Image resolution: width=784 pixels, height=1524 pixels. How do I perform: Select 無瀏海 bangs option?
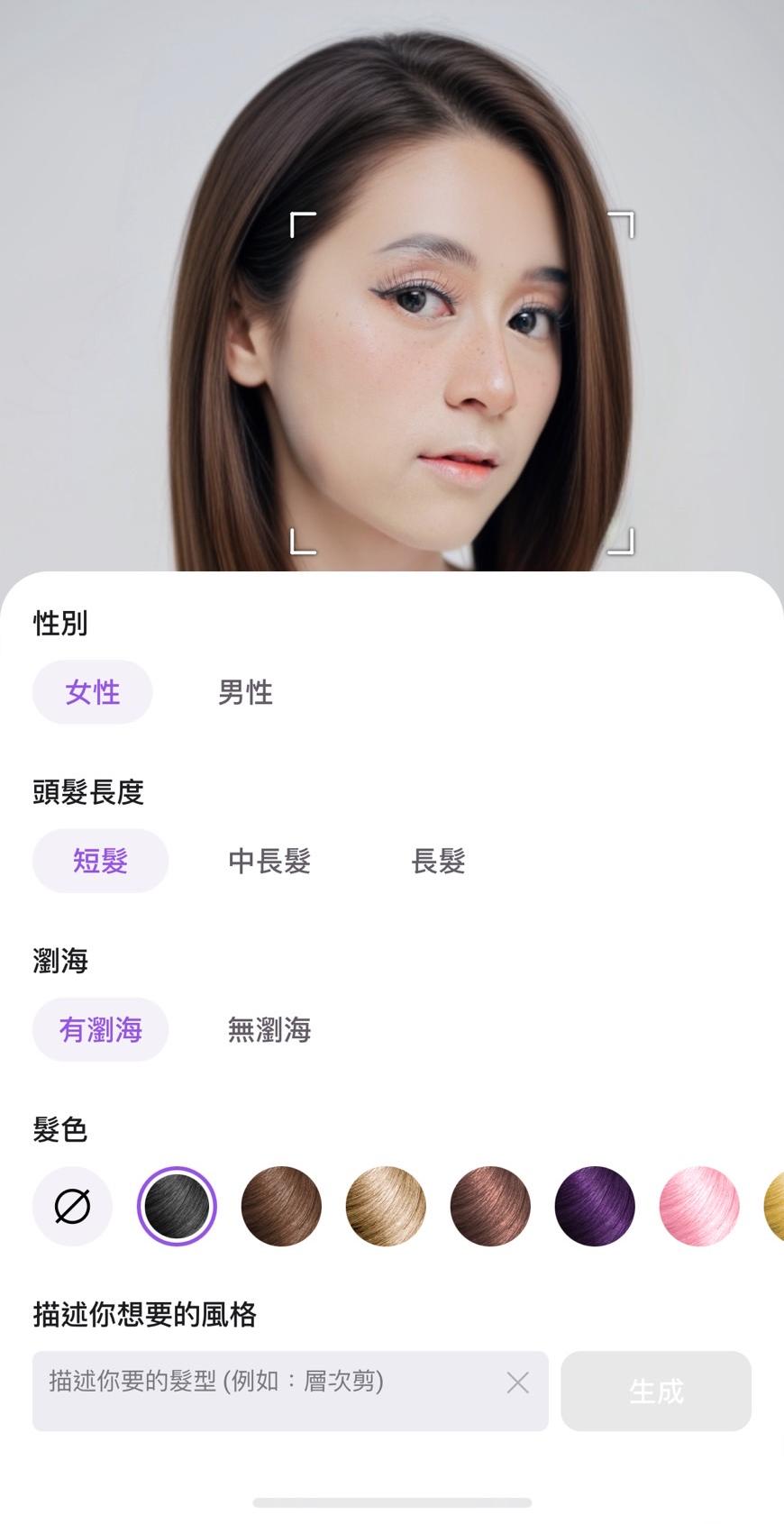point(269,1029)
